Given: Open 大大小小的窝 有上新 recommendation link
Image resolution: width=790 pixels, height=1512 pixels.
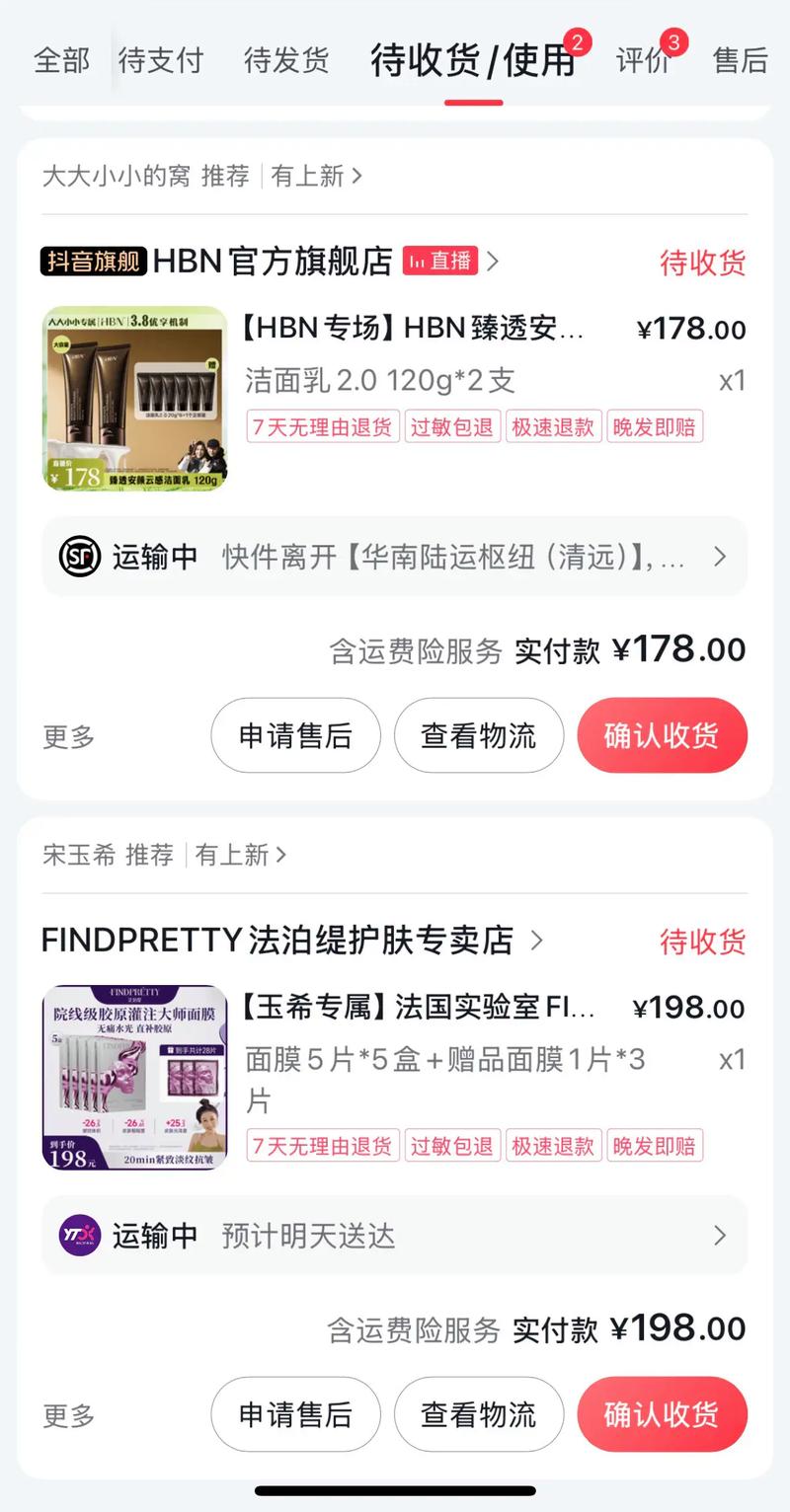Looking at the screenshot, I should tap(316, 176).
